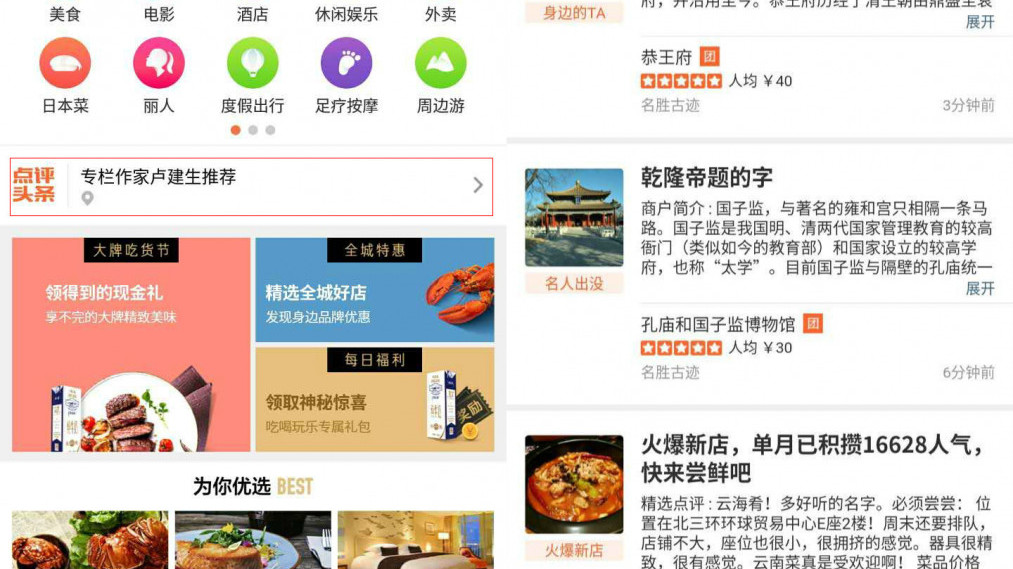The image size is (1013, 569).
Task: Open the 恭王府 venue listing
Action: (760, 80)
